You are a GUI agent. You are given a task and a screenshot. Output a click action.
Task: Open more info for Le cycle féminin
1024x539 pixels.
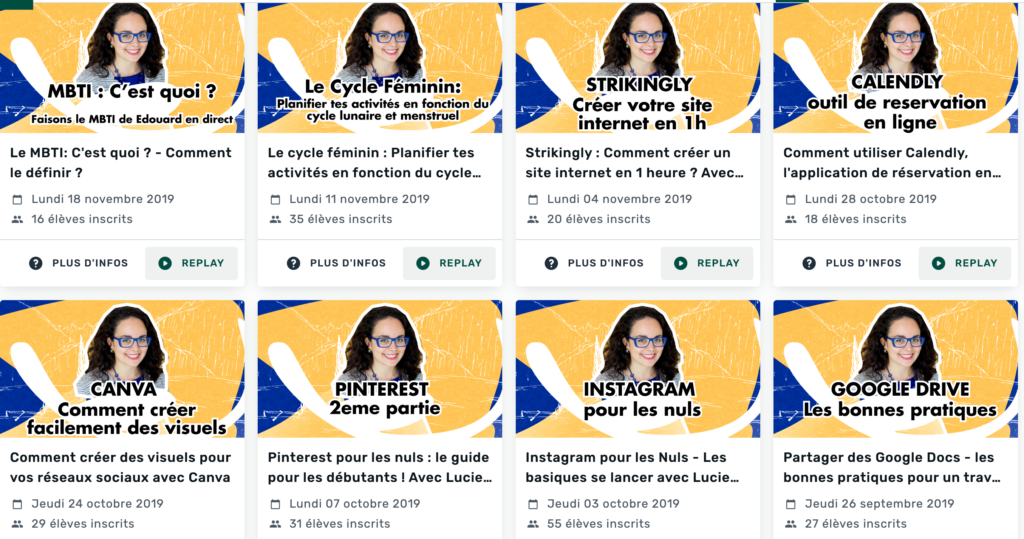(337, 263)
